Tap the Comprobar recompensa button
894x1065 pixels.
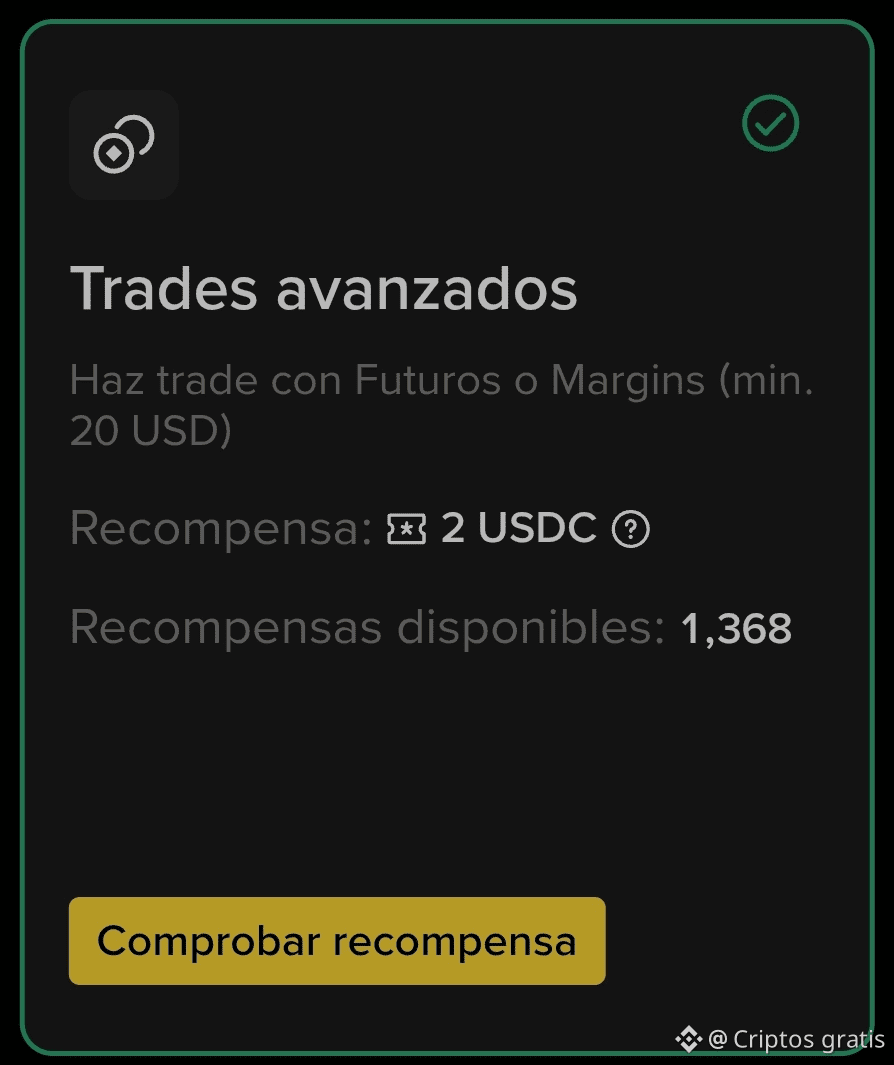(337, 941)
